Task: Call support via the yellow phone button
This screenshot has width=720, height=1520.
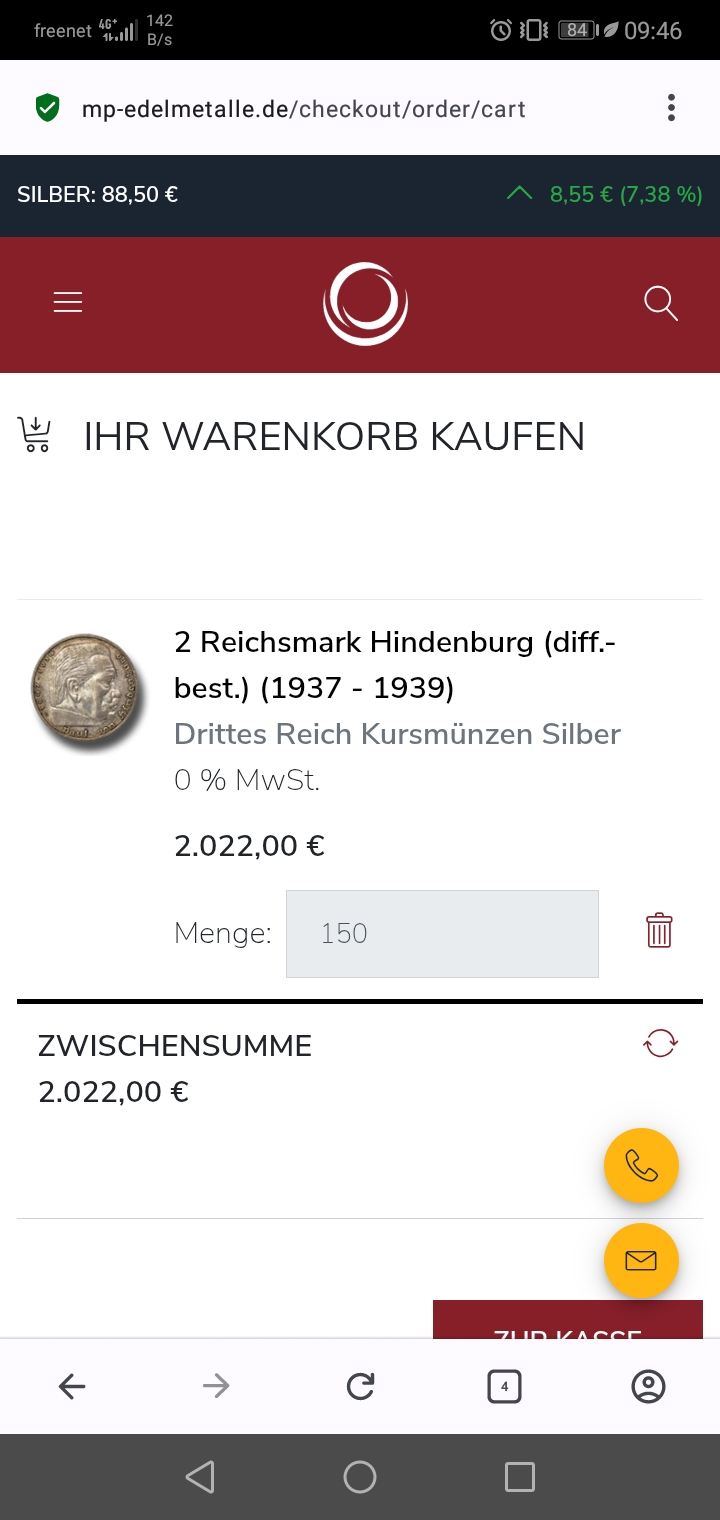Action: click(x=641, y=1165)
